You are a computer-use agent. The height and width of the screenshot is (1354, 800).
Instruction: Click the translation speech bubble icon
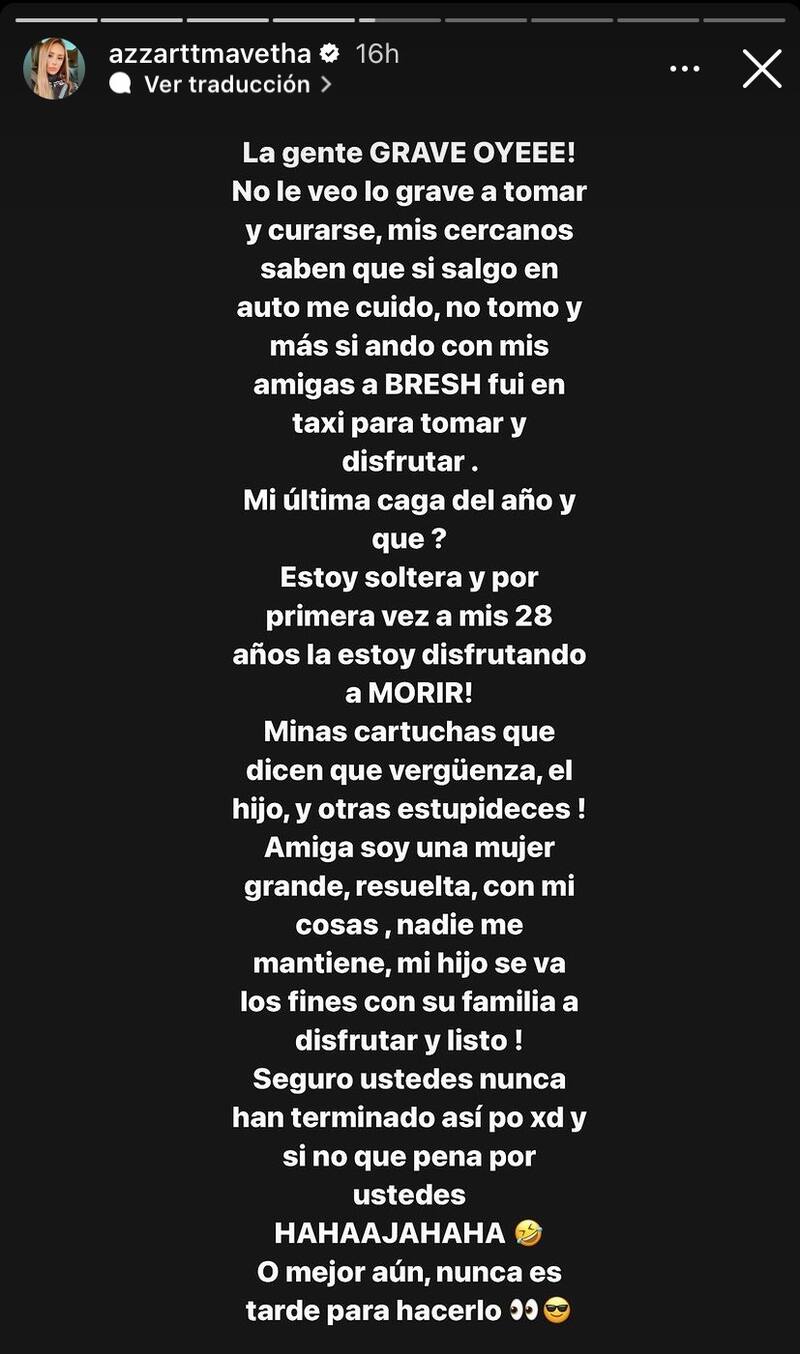tap(120, 85)
